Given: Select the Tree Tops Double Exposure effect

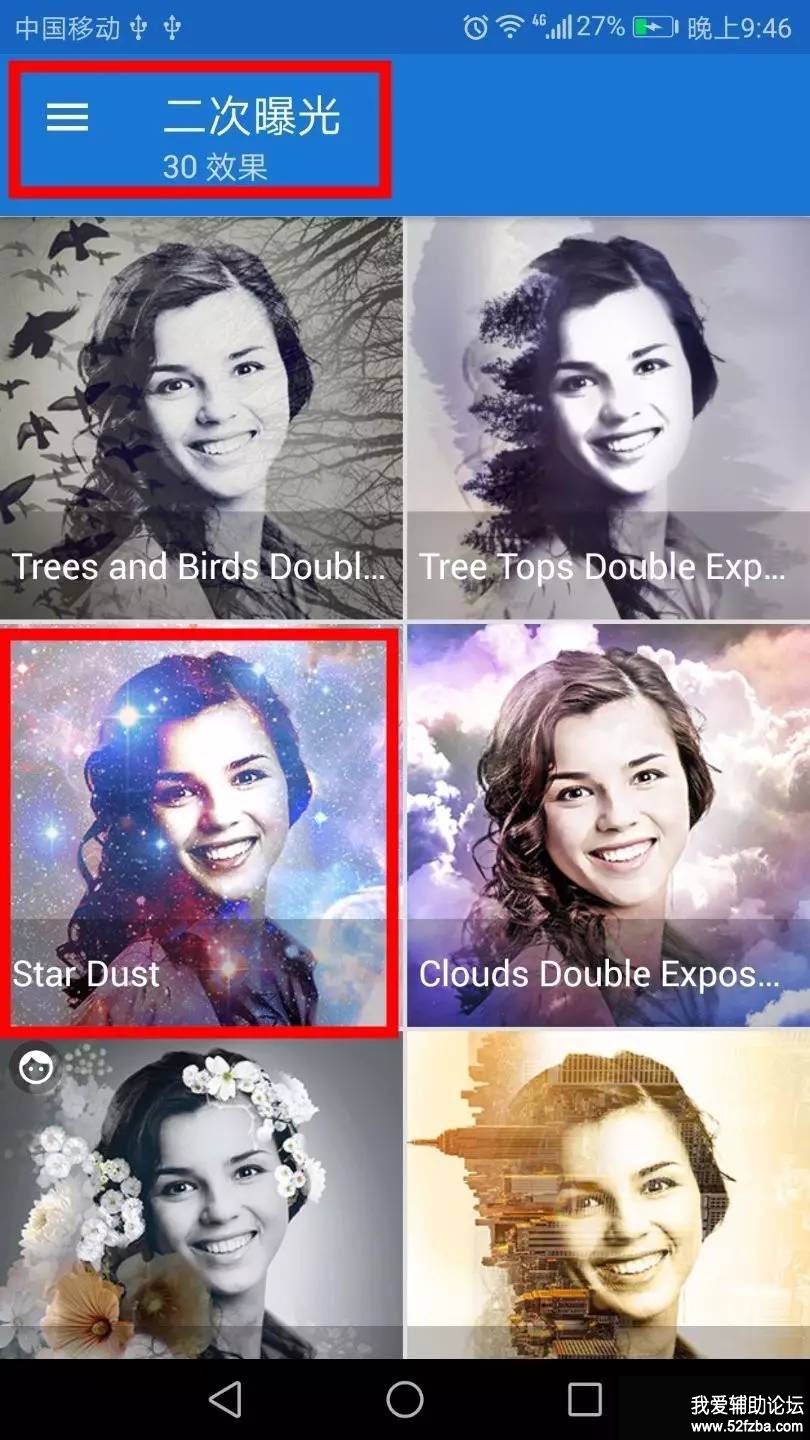Looking at the screenshot, I should click(607, 418).
